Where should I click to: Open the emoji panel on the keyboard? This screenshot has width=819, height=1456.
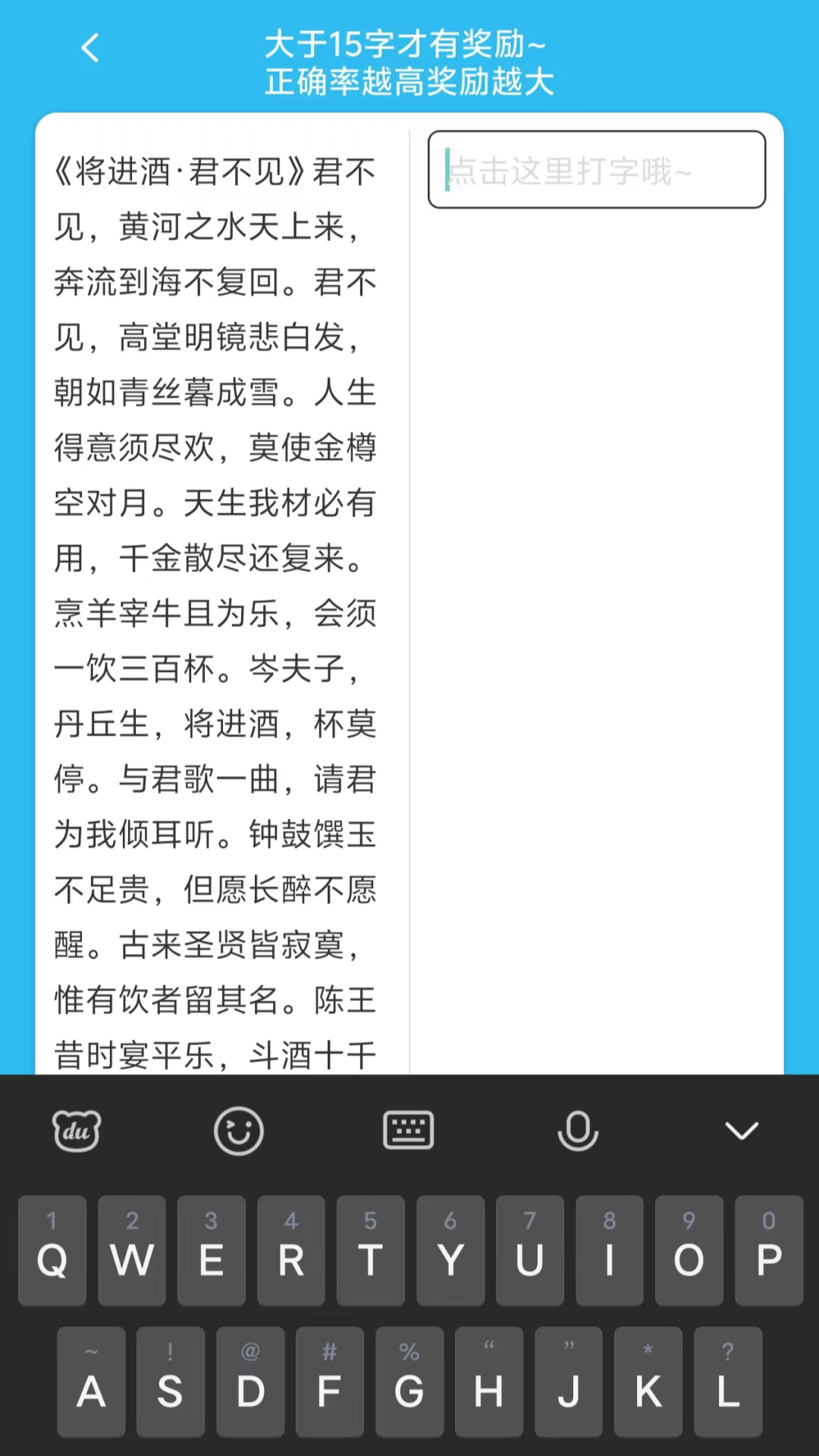tap(239, 1131)
